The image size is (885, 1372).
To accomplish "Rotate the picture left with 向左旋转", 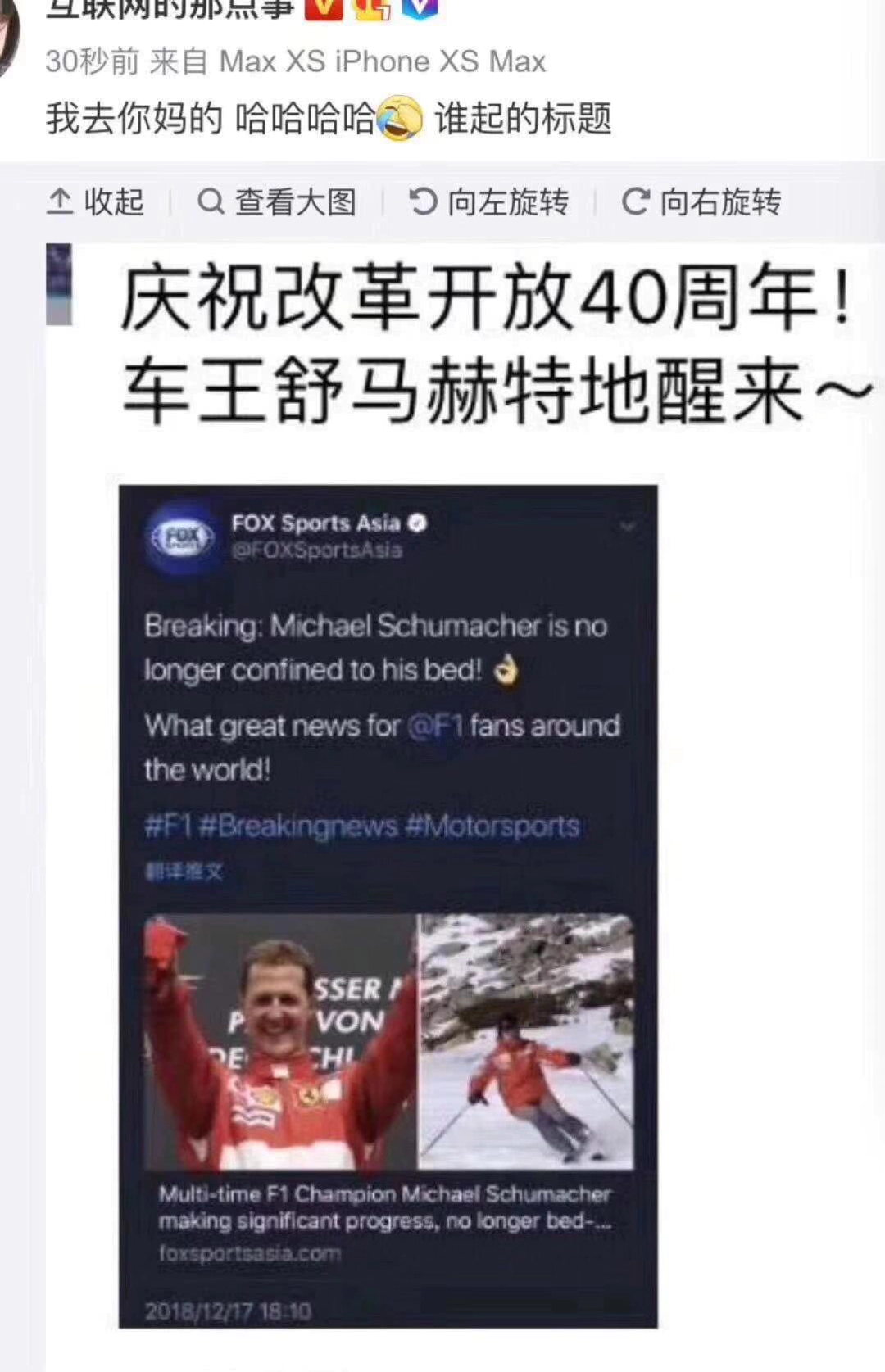I will coord(489,201).
